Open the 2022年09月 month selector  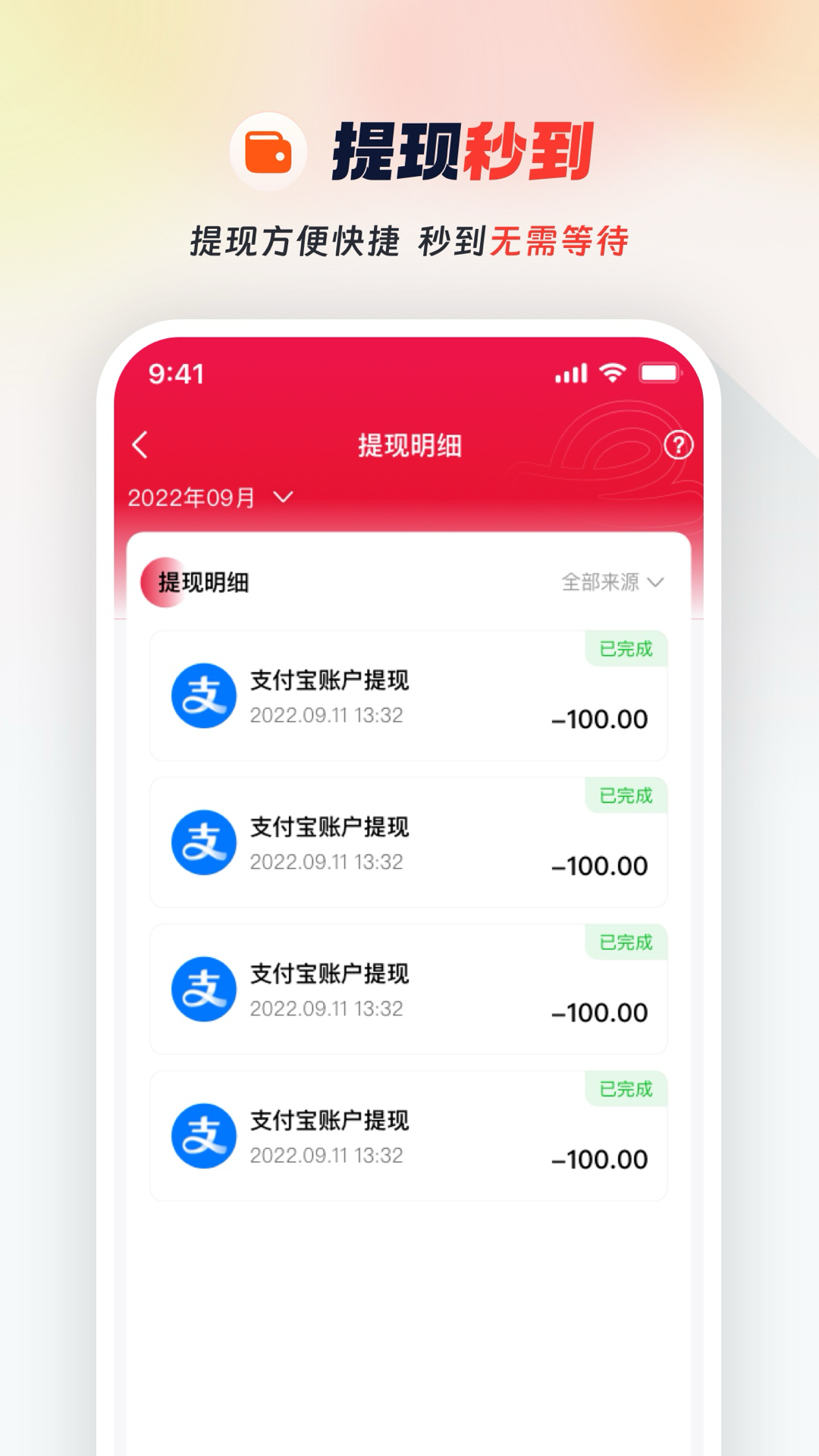[x=193, y=498]
